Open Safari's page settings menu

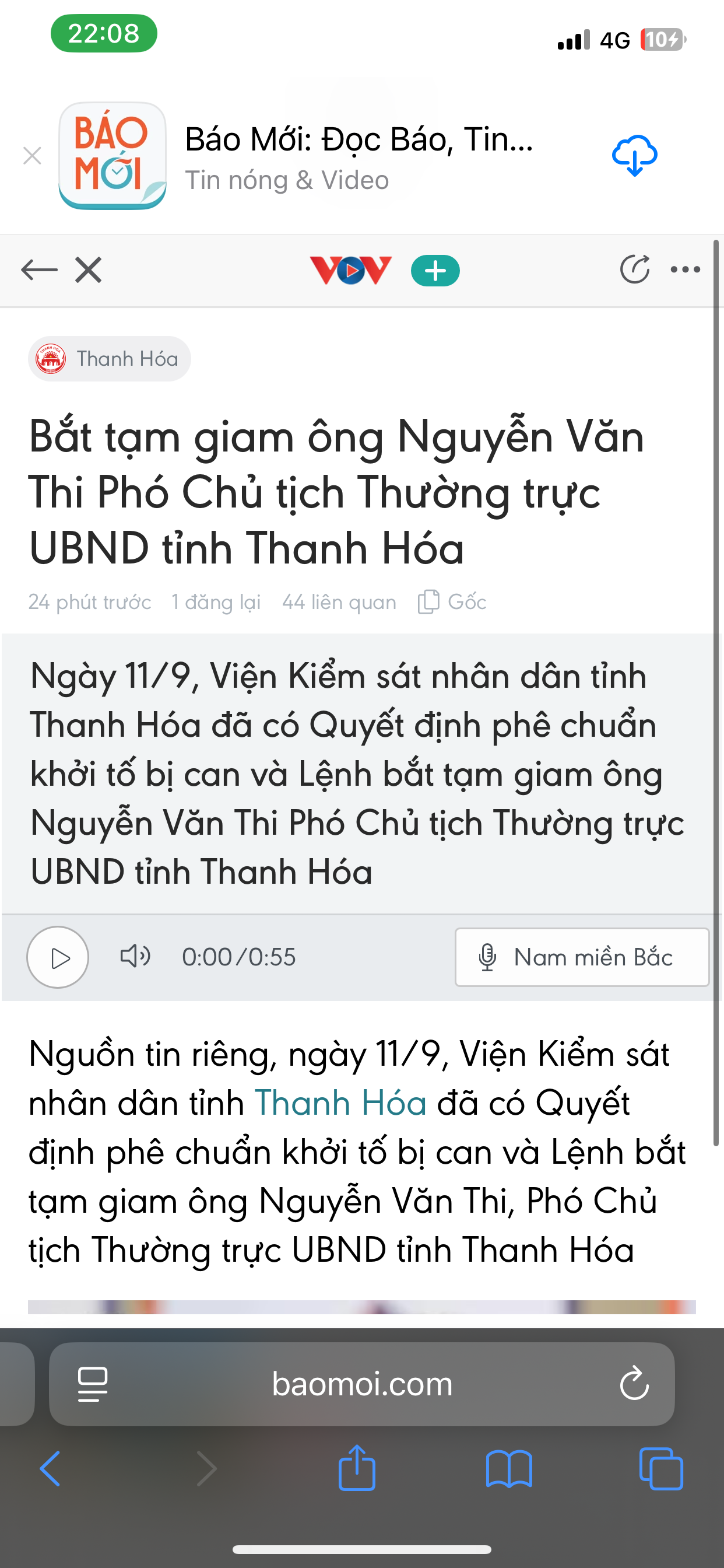pyautogui.click(x=93, y=1384)
